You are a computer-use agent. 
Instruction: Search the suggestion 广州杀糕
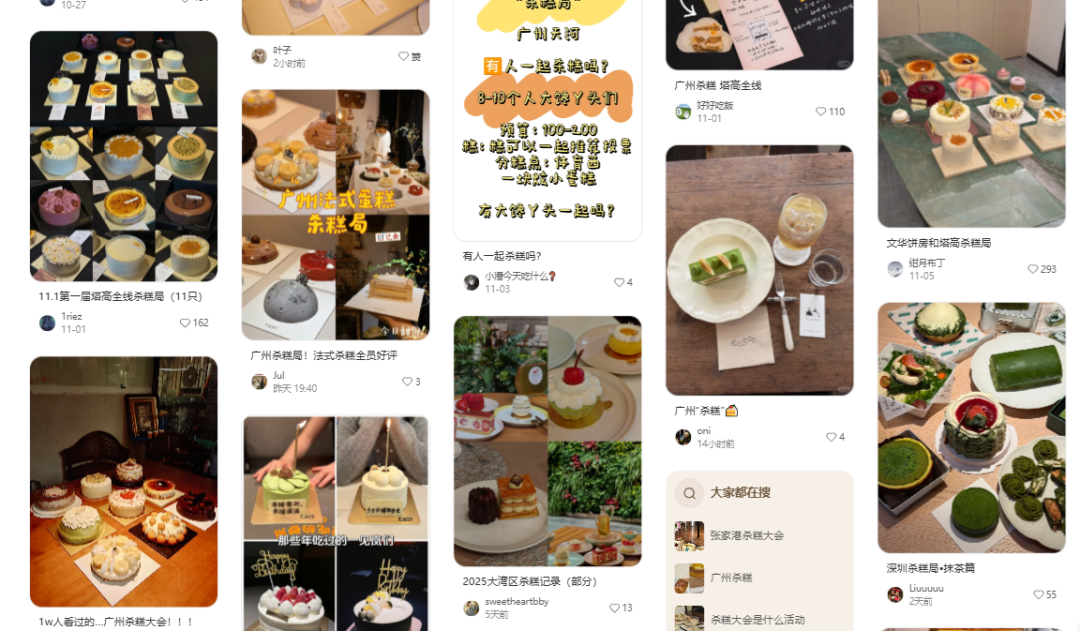pyautogui.click(x=730, y=578)
